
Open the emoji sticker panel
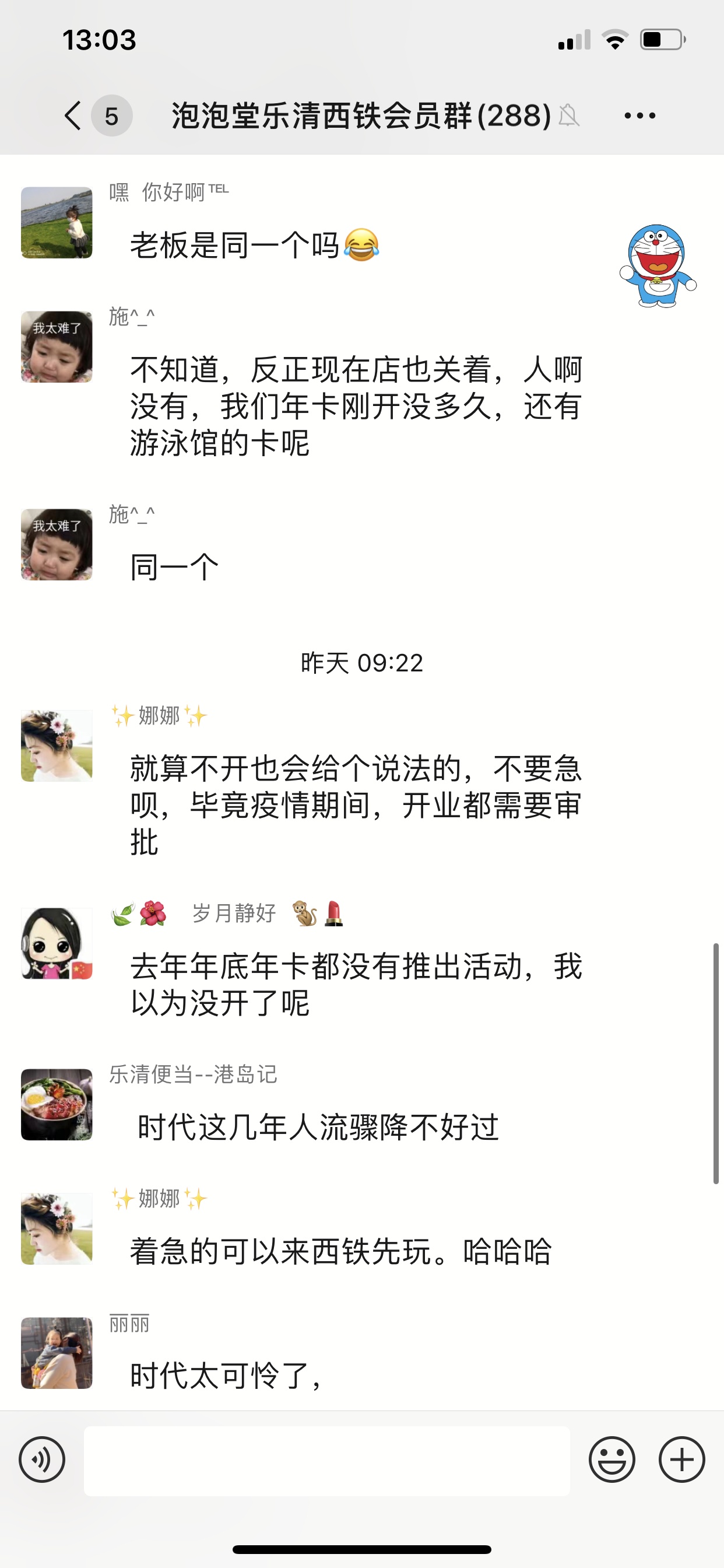coord(611,1459)
